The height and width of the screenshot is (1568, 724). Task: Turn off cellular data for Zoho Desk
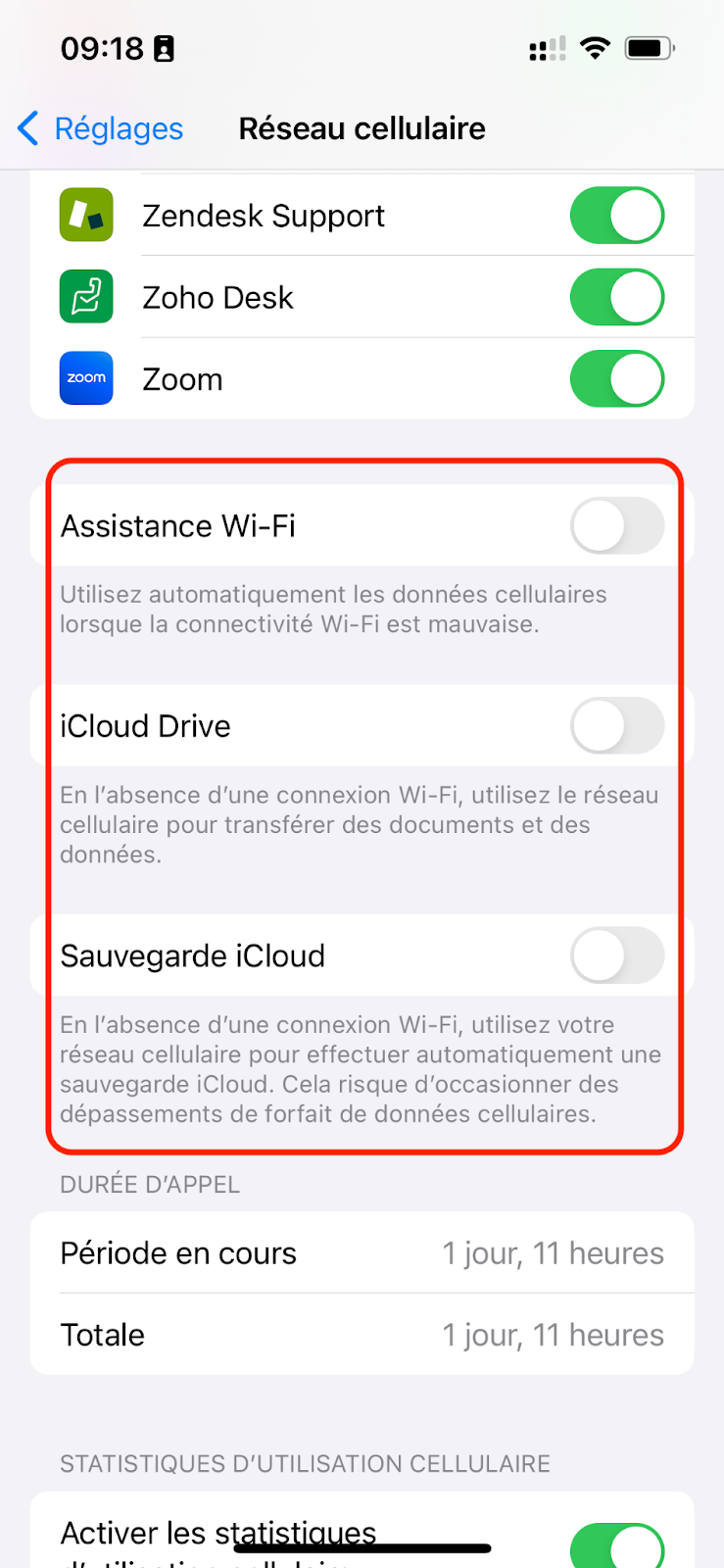click(x=616, y=297)
